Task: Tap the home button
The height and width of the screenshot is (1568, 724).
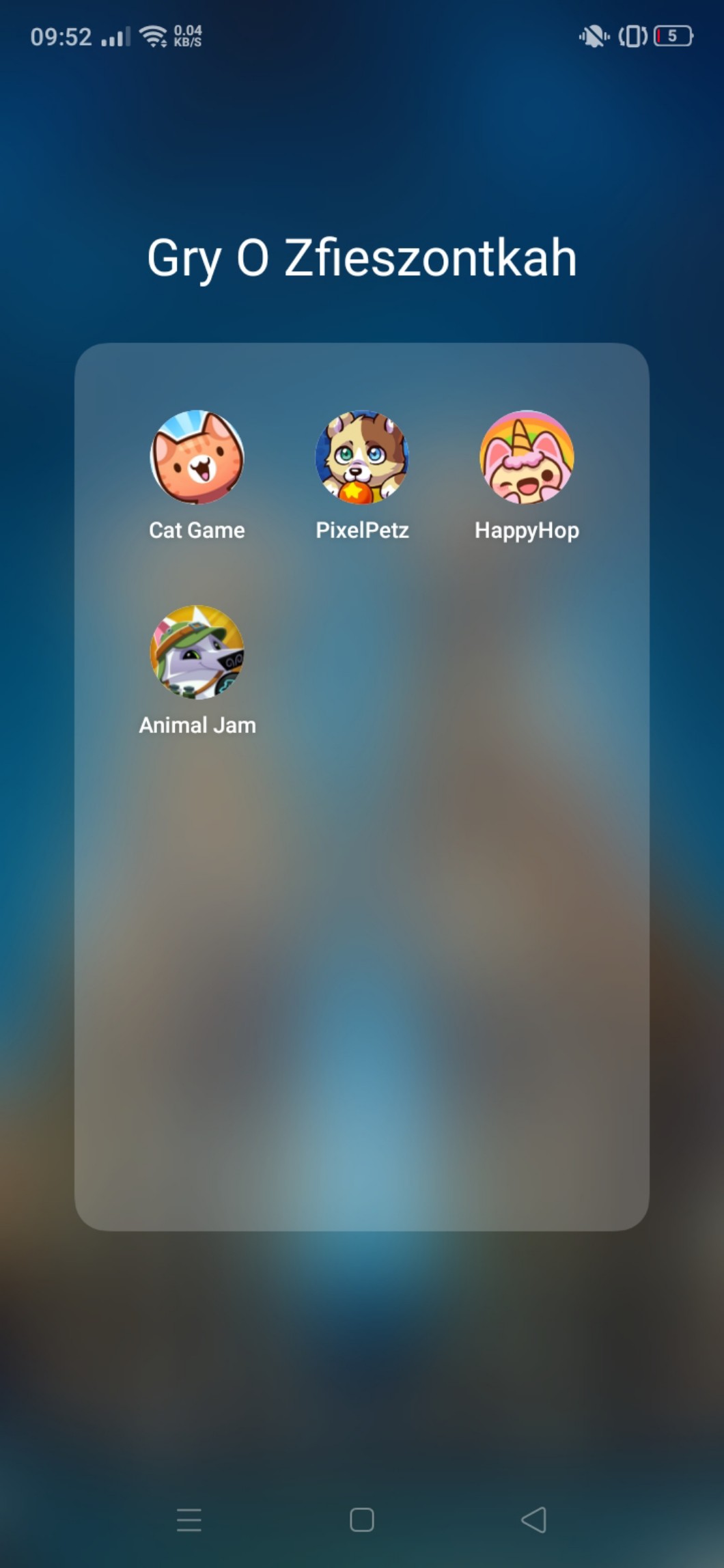Action: [361, 1520]
